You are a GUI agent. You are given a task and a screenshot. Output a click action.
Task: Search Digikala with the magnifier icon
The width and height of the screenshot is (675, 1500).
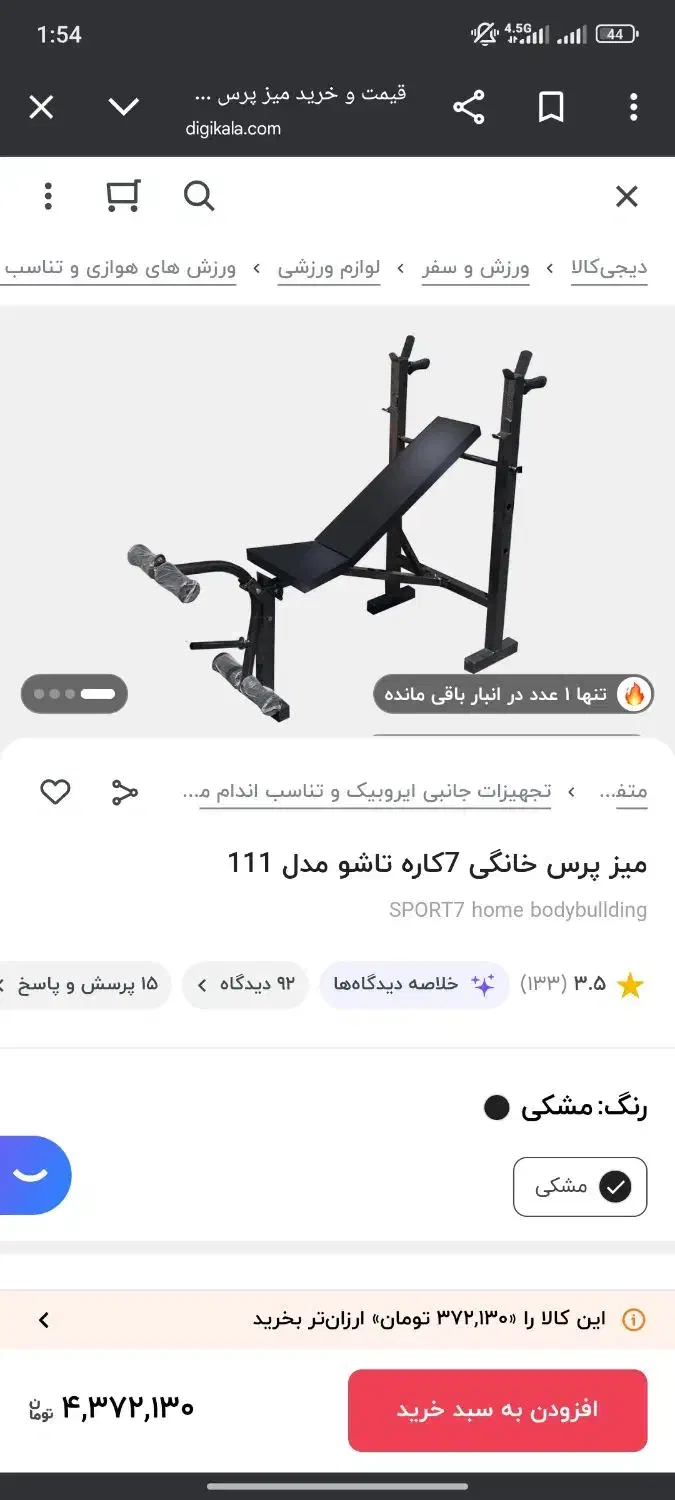pos(199,197)
